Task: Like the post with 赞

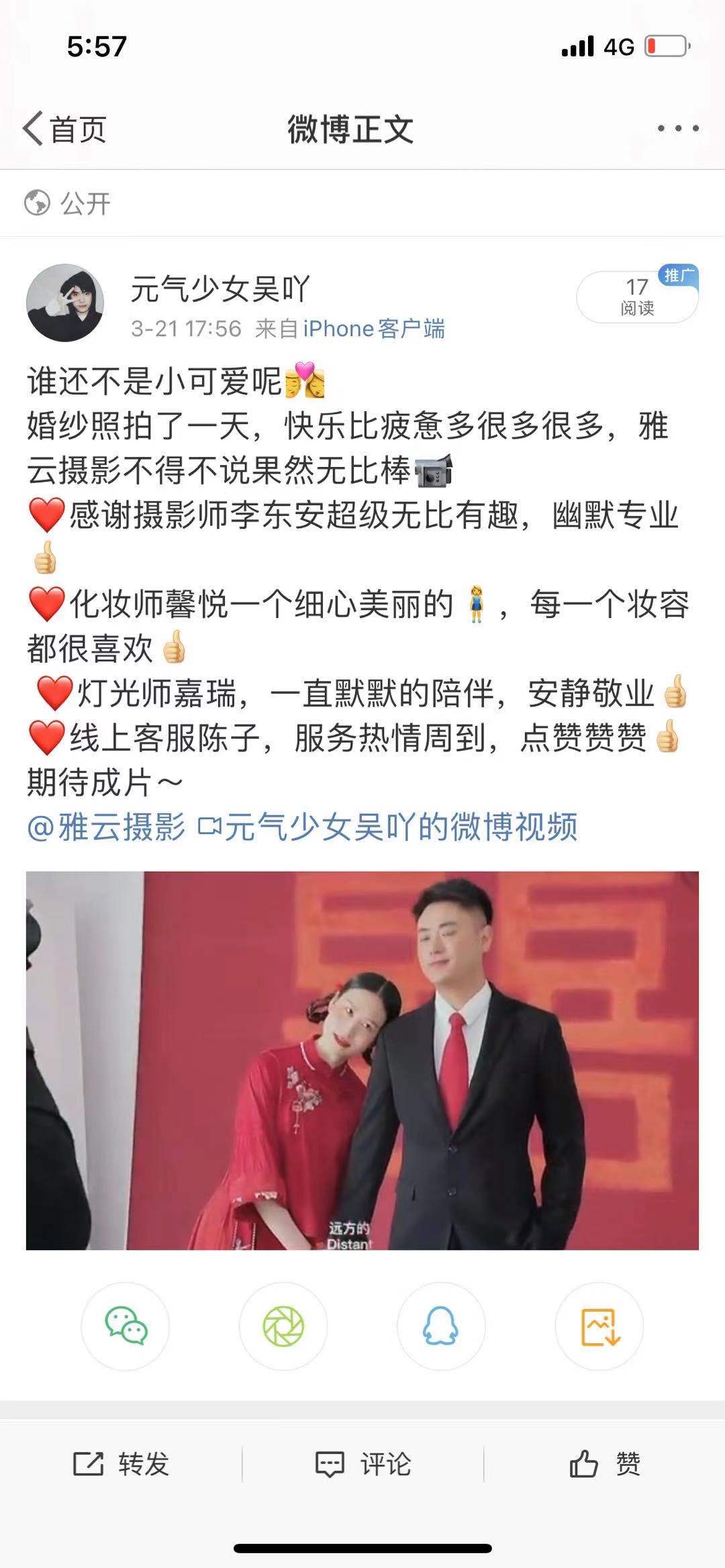Action: pos(604,1464)
